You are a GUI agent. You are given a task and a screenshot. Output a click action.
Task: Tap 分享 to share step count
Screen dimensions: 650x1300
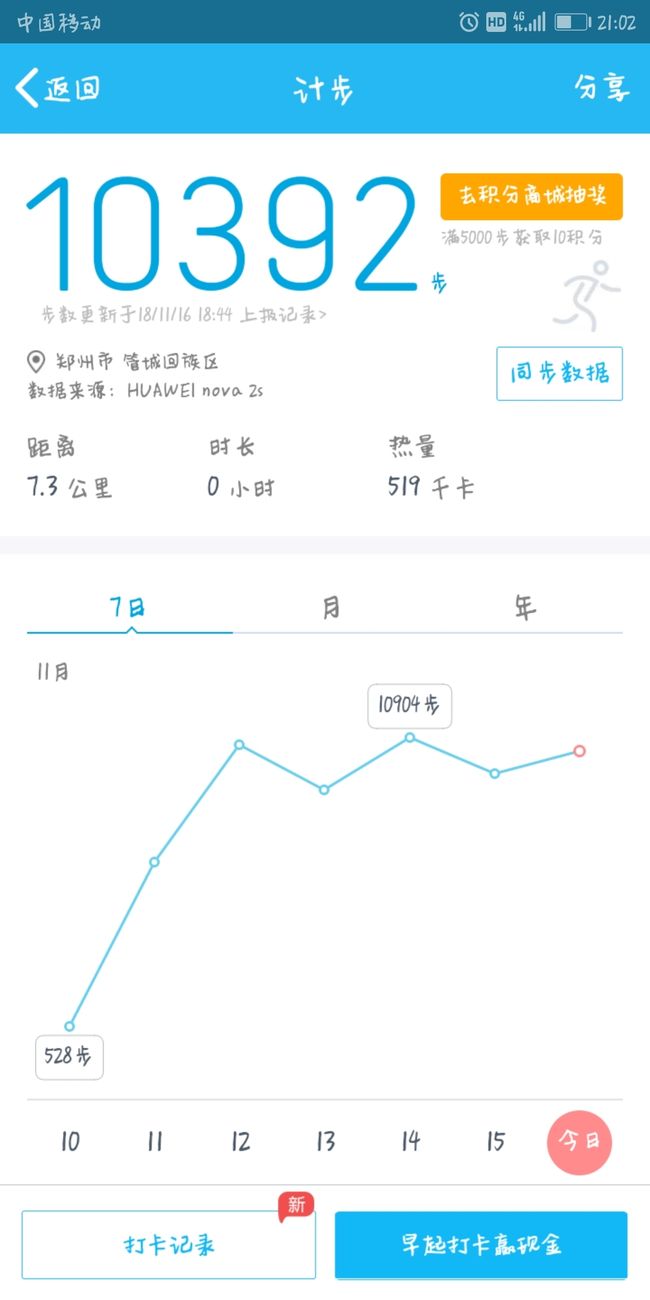tap(602, 88)
